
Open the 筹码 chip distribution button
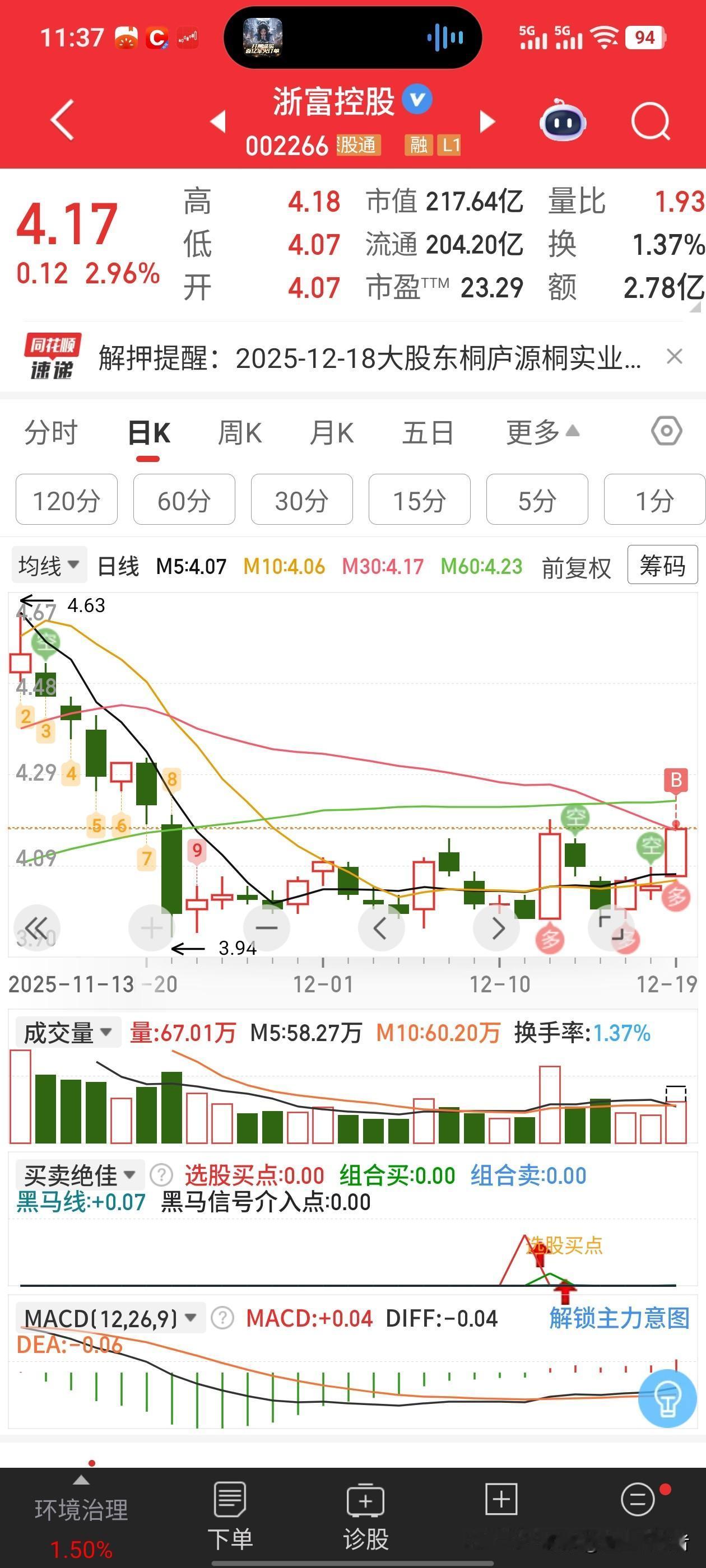tap(662, 566)
